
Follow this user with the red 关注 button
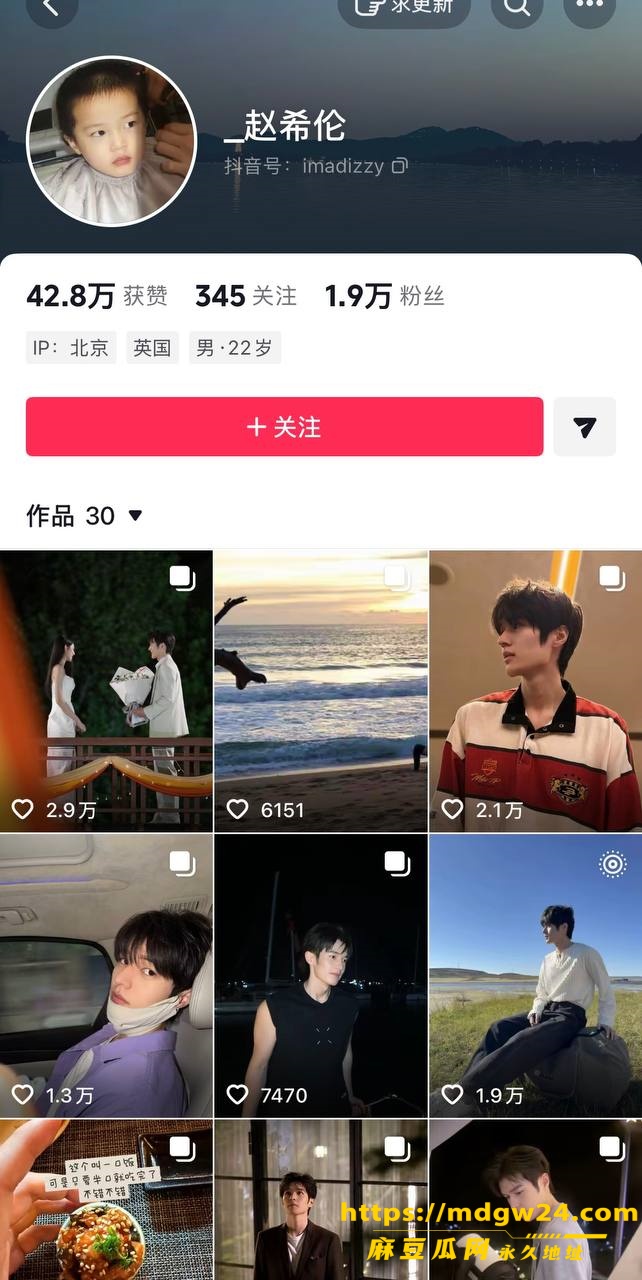[x=284, y=427]
